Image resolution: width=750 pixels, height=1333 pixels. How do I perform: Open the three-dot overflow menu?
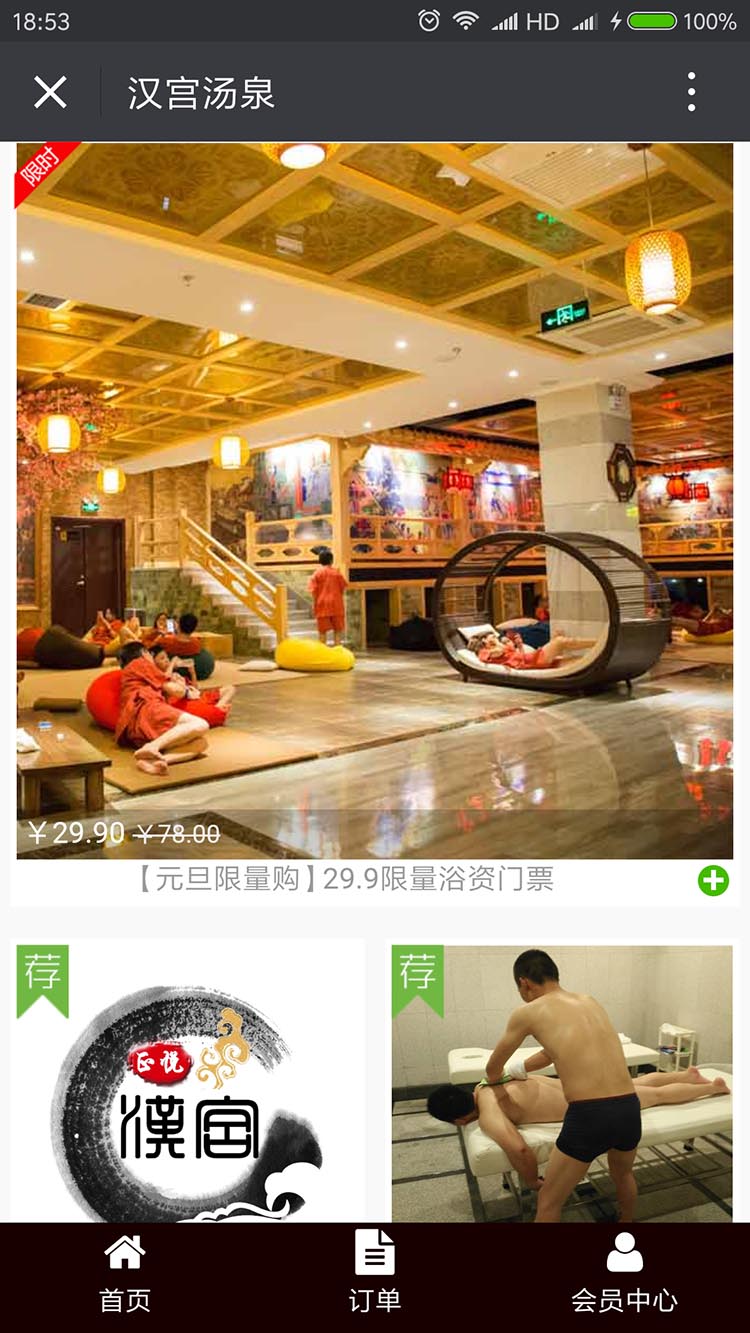tap(690, 91)
